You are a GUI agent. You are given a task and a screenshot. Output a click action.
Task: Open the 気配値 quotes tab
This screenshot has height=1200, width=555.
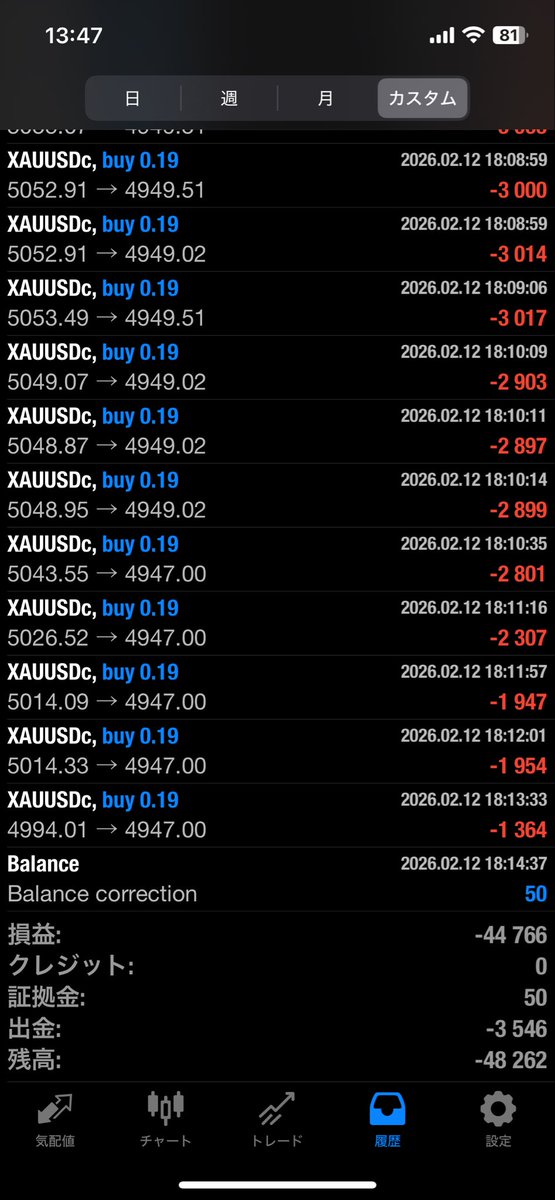pos(56,1121)
